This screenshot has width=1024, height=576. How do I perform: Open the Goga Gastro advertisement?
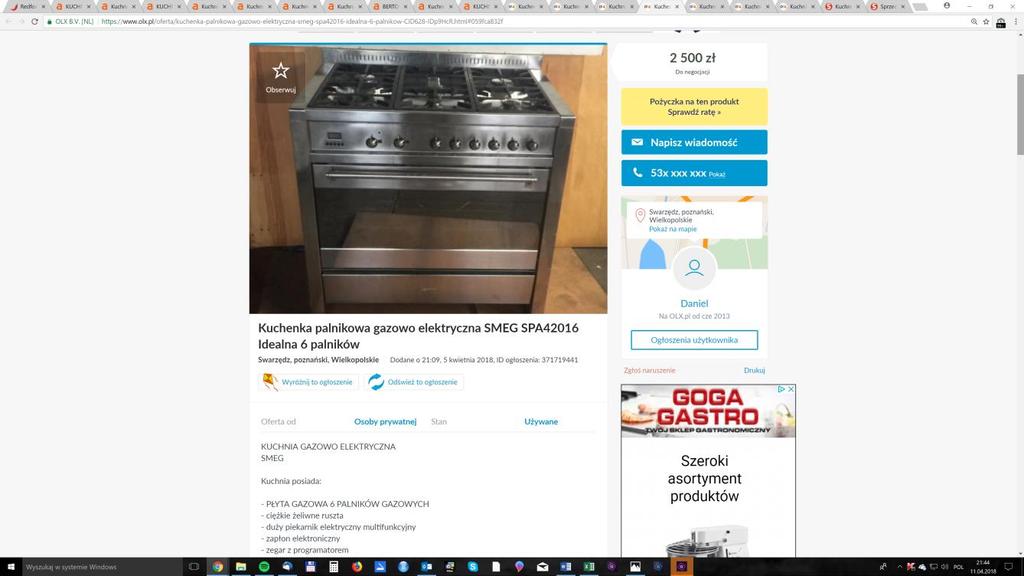(707, 470)
